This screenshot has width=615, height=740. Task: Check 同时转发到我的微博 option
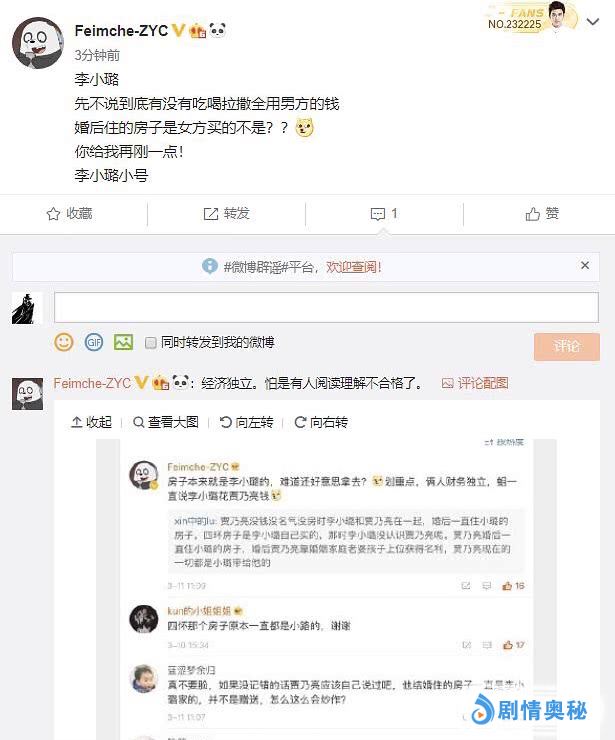point(151,343)
